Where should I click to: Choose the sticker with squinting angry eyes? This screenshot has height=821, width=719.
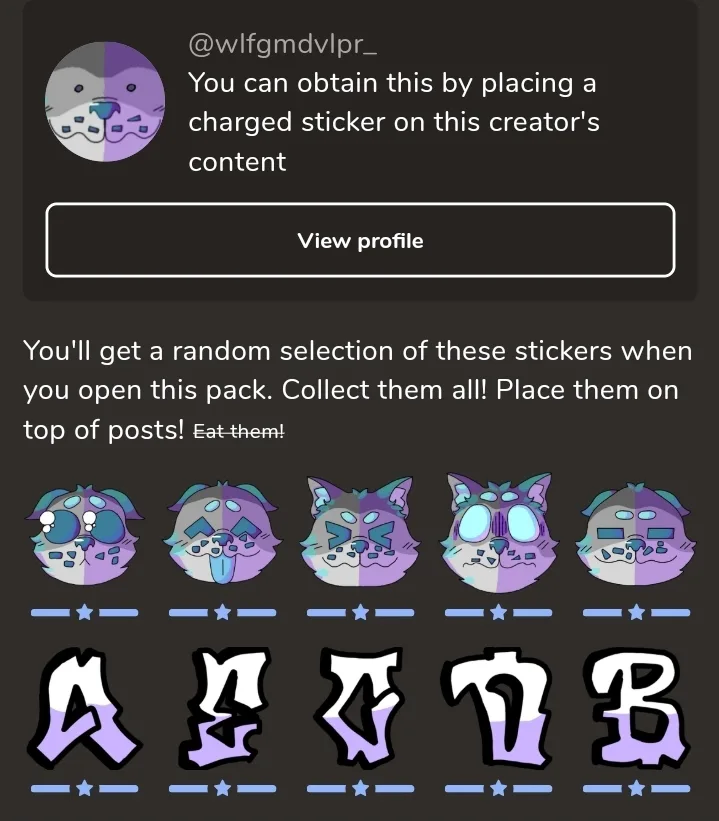coord(360,531)
